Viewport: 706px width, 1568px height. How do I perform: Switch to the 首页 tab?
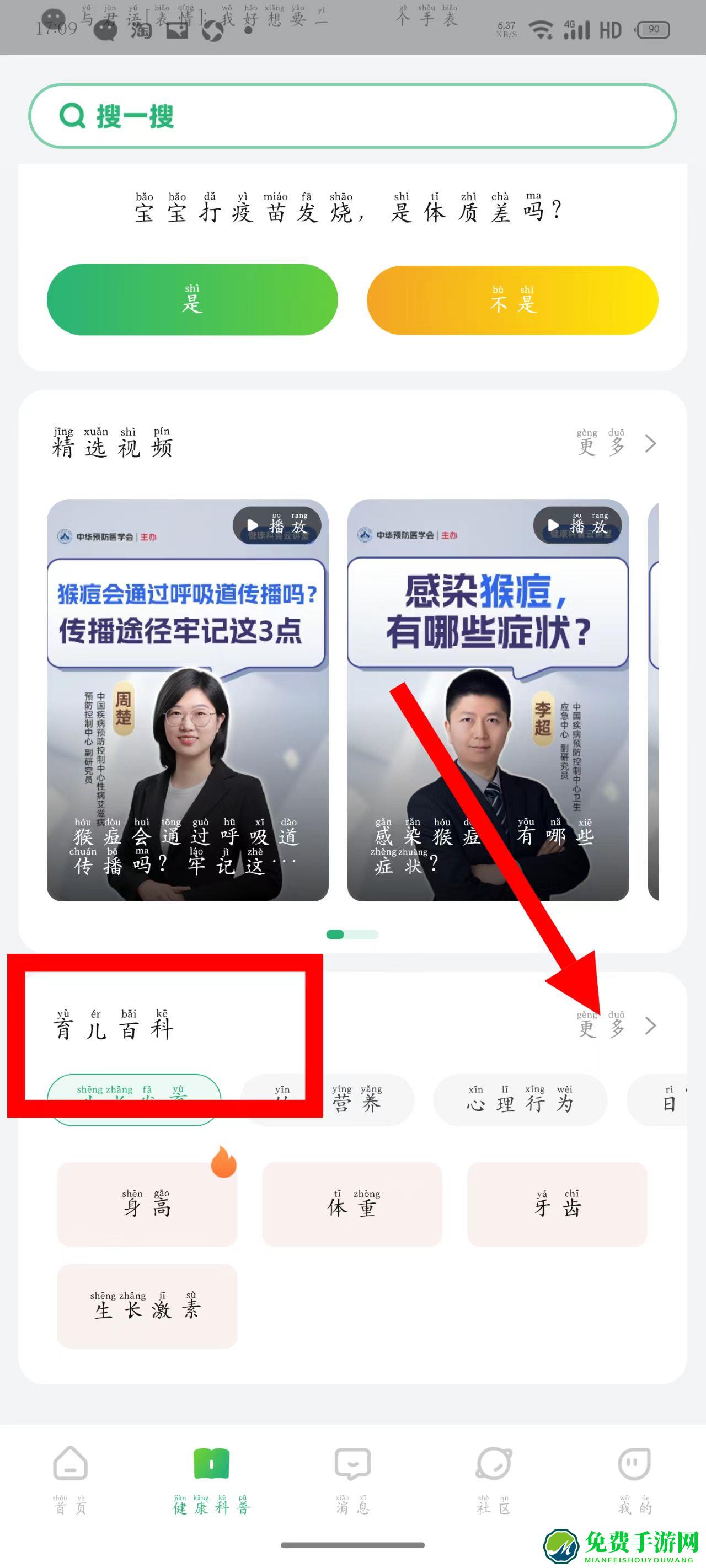[x=71, y=1479]
